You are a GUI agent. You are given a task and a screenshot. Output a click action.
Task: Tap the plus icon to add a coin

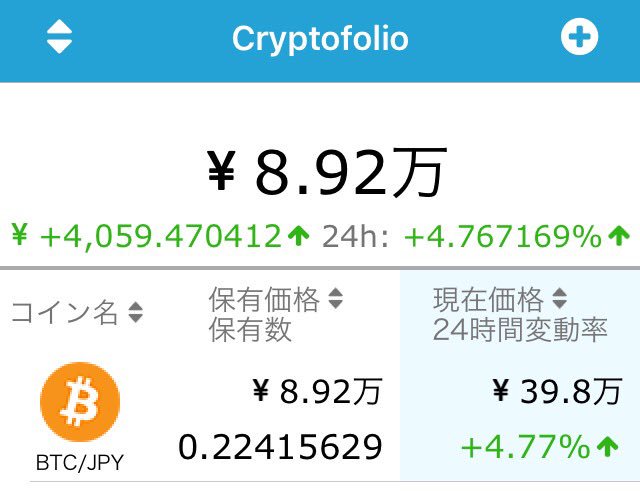tap(580, 39)
